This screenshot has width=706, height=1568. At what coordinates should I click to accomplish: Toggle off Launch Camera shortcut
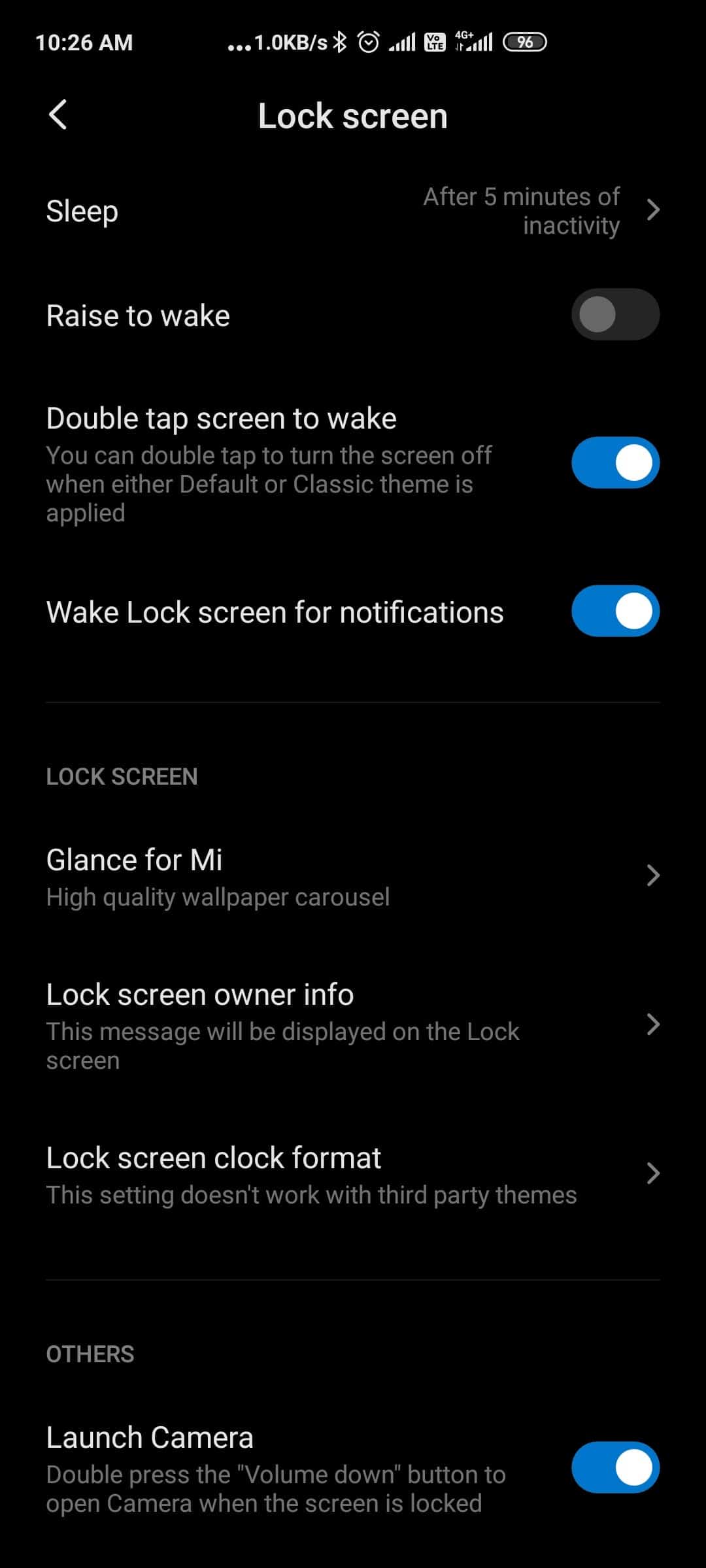point(615,1467)
